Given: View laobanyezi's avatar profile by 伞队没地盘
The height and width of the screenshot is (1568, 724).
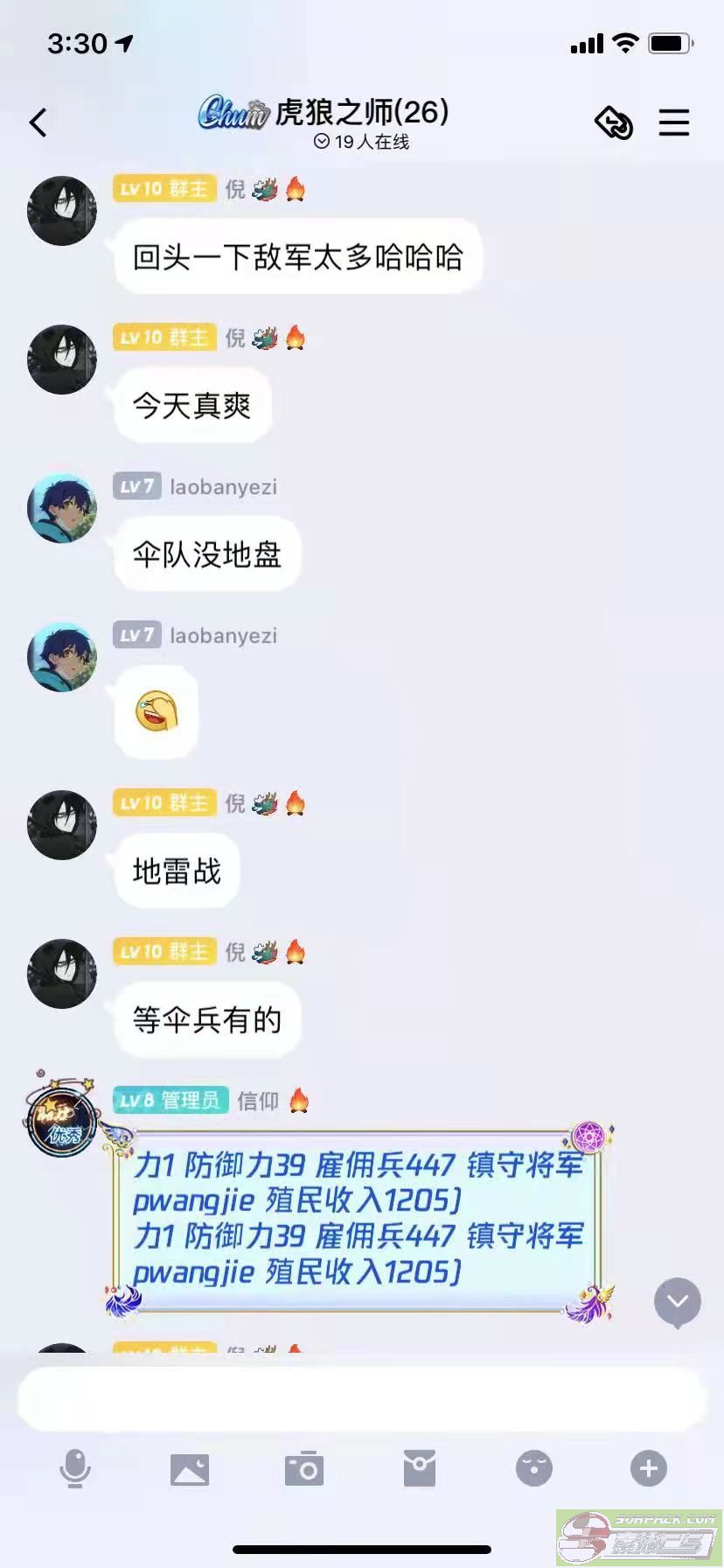Looking at the screenshot, I should tap(62, 508).
